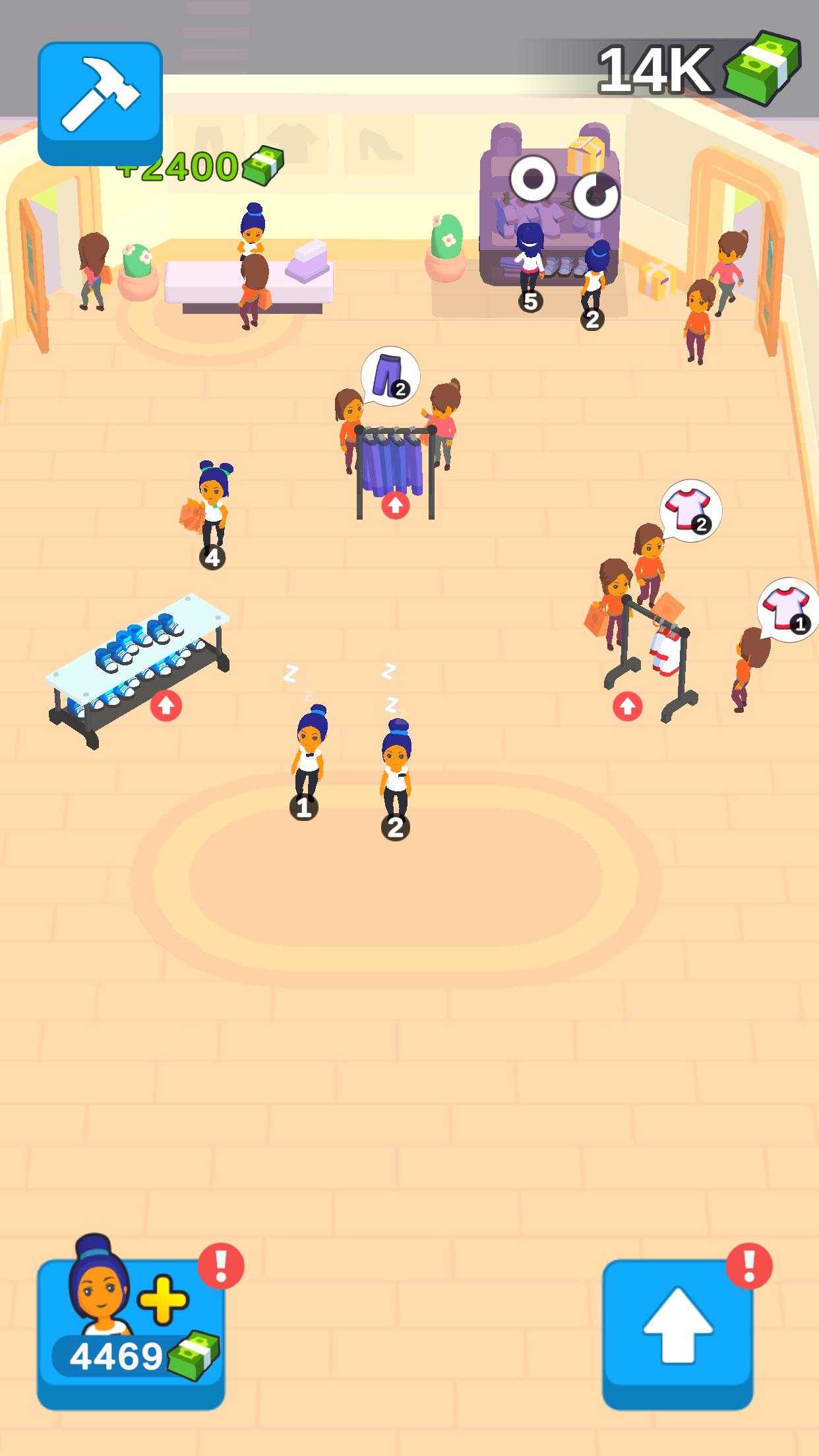Hire a new employee for 4469
Viewport: 819px width, 1456px height.
pyautogui.click(x=131, y=1335)
